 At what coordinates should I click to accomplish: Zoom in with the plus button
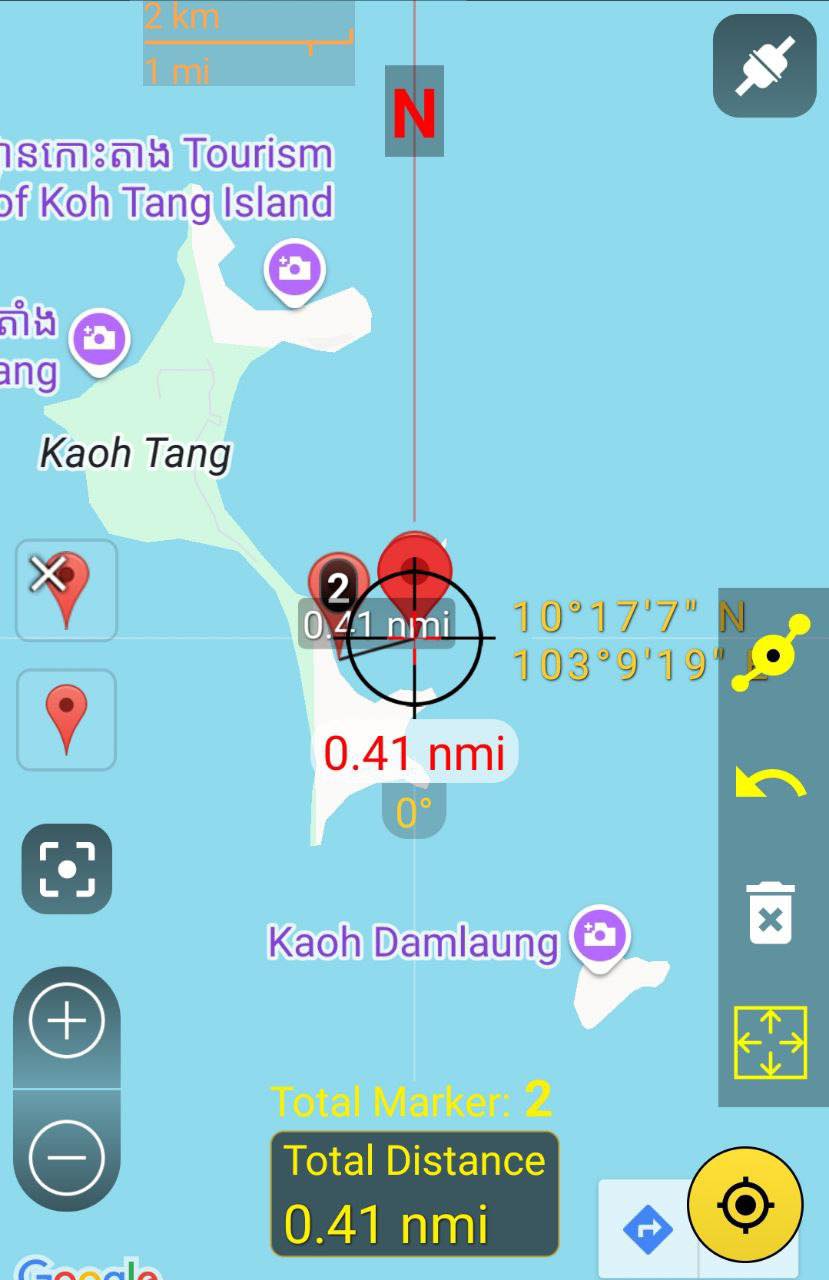(x=67, y=1022)
